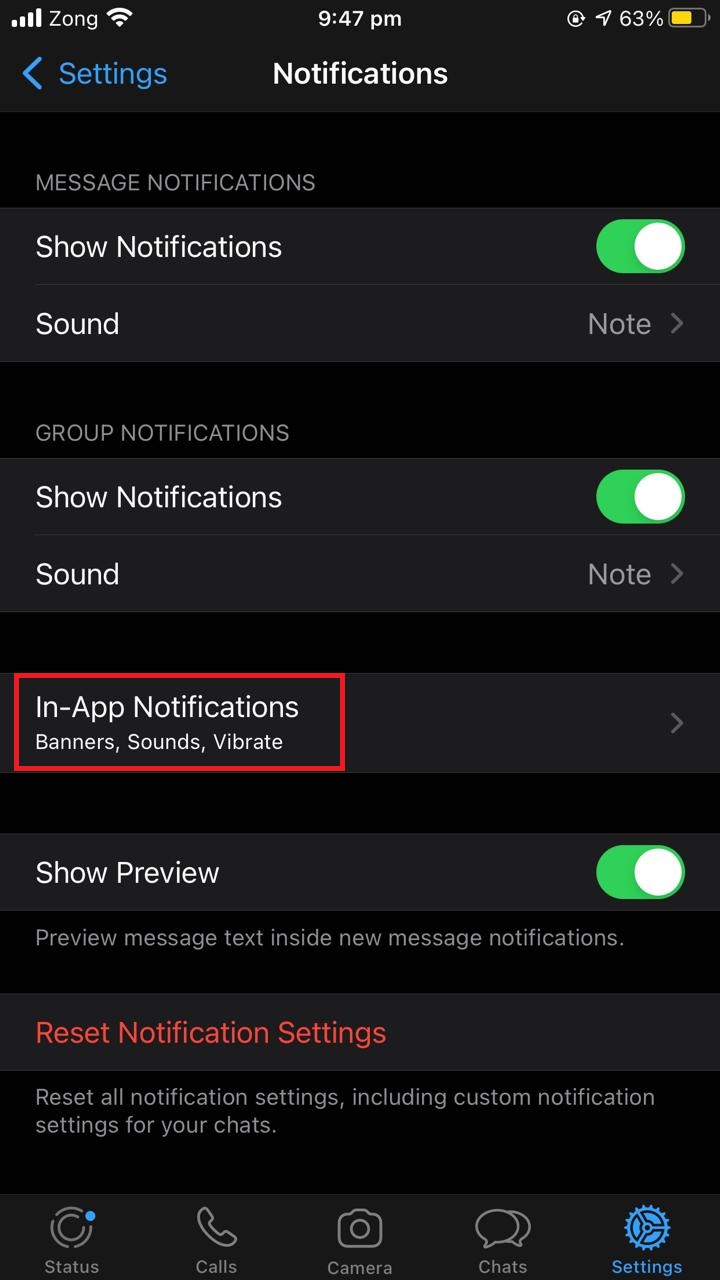Viewport: 720px width, 1280px height.
Task: Select the Settings tab
Action: (x=647, y=1238)
